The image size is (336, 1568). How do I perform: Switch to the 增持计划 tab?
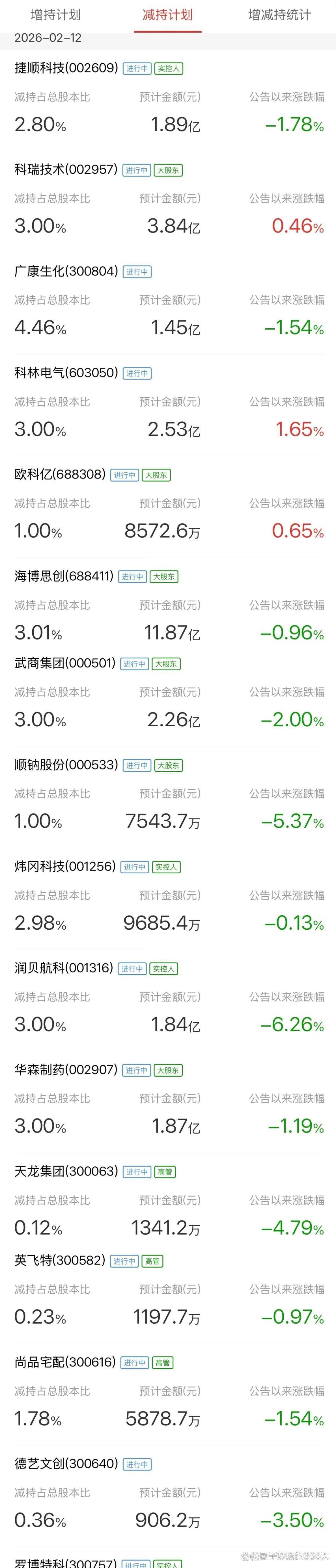coord(55,15)
